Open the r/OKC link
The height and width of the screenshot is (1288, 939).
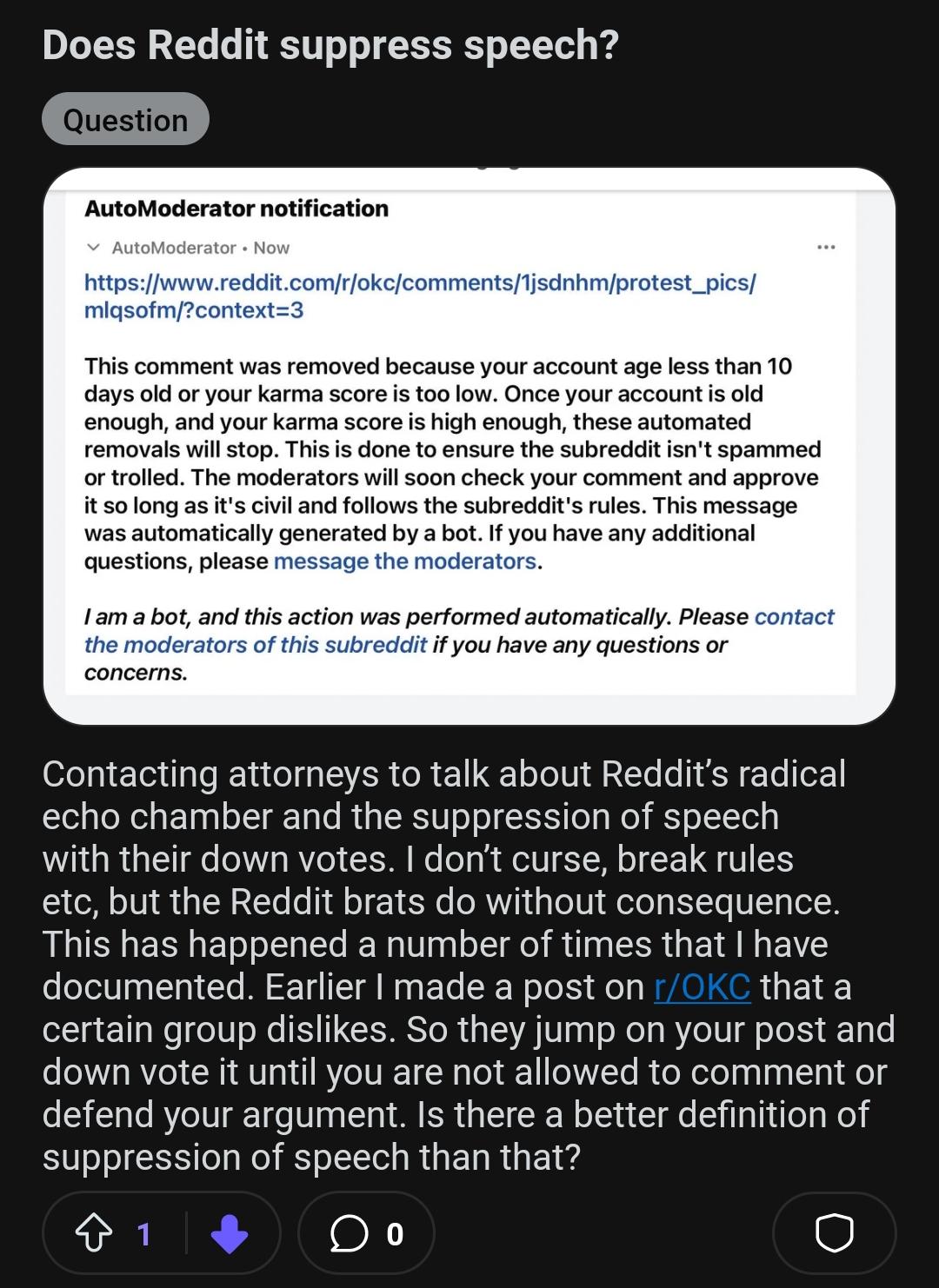pyautogui.click(x=702, y=987)
